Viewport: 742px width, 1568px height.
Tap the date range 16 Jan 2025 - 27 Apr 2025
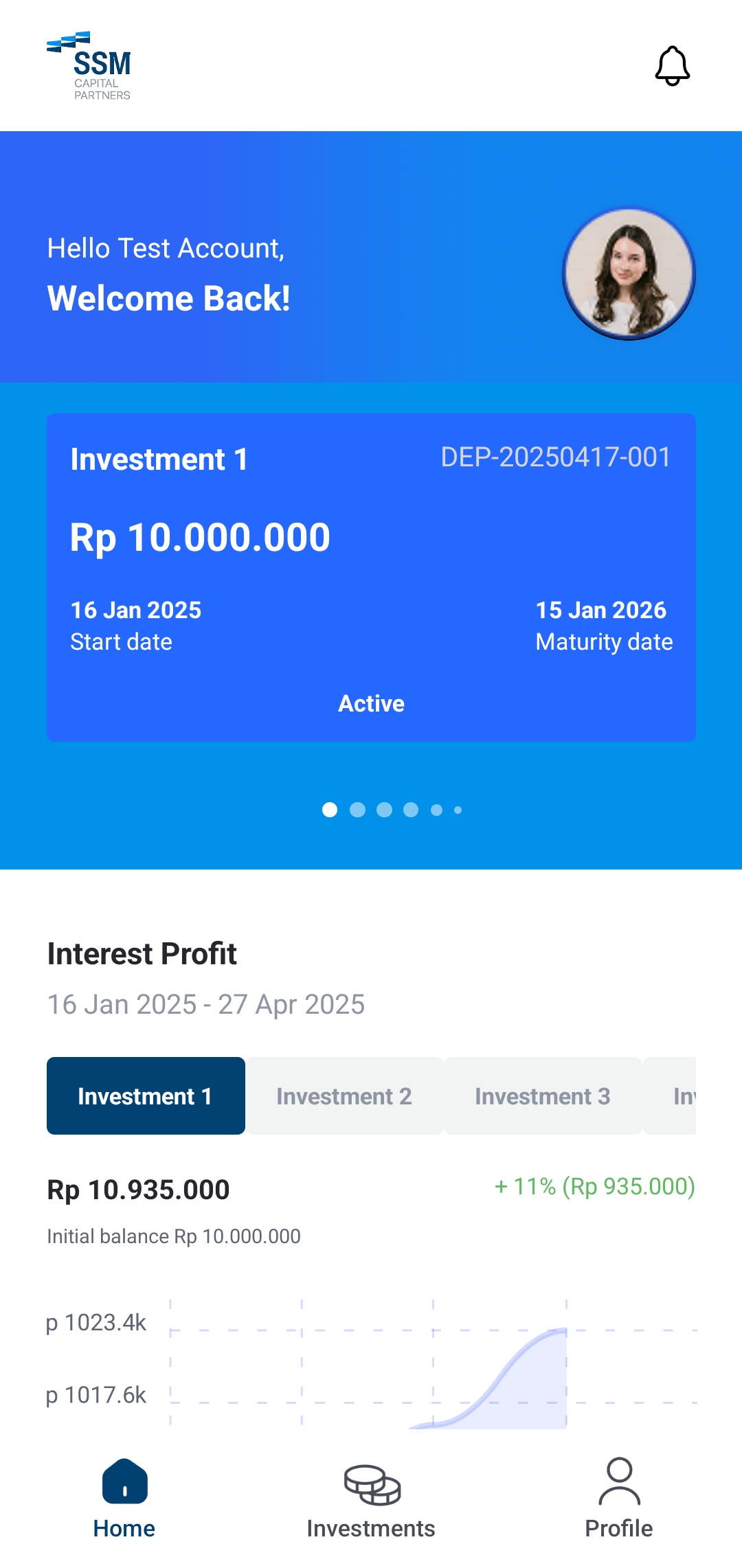(206, 1003)
